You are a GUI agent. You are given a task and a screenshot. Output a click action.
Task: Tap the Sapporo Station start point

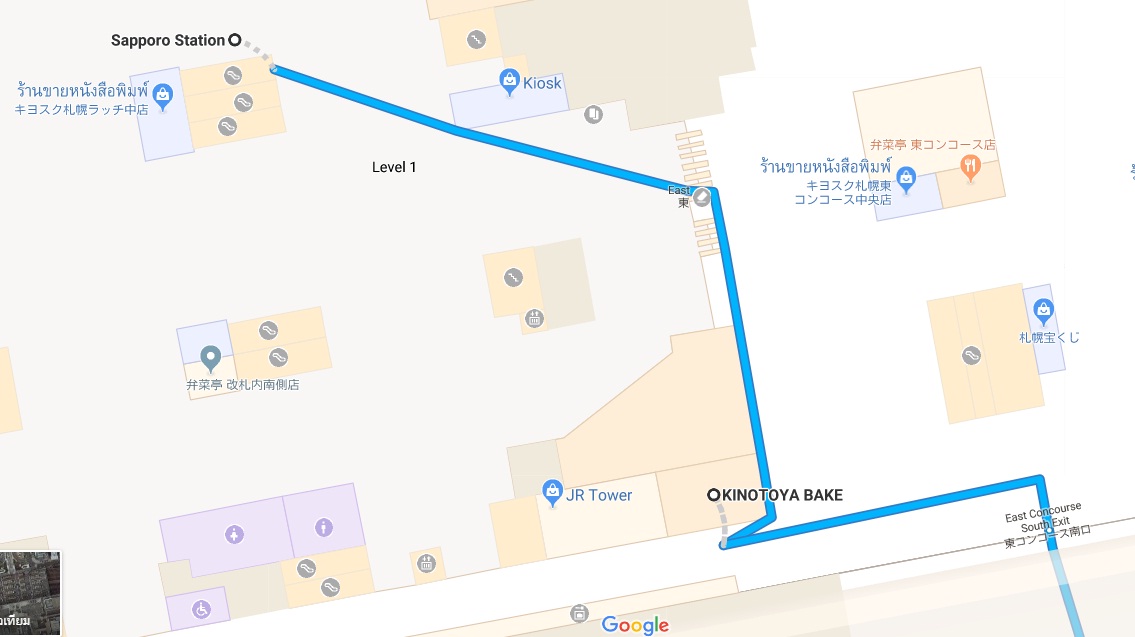(235, 40)
